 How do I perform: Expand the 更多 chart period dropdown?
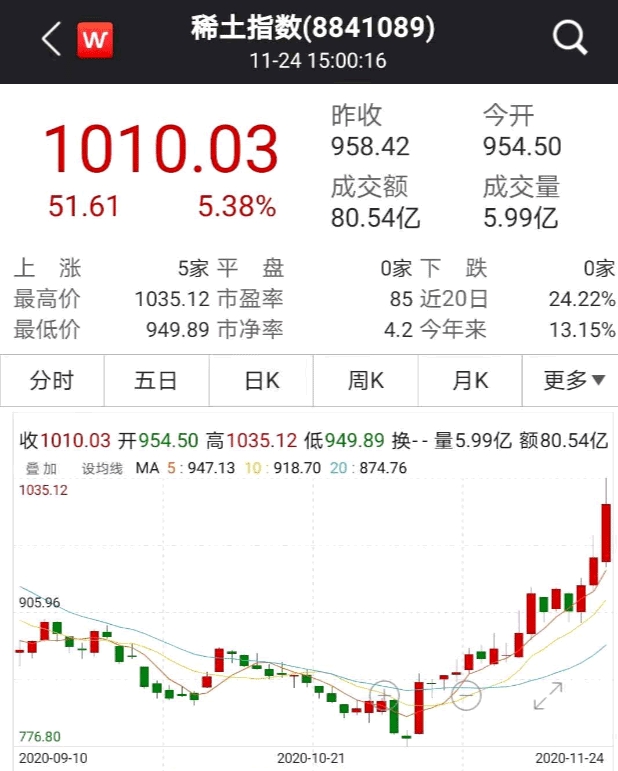(x=573, y=380)
